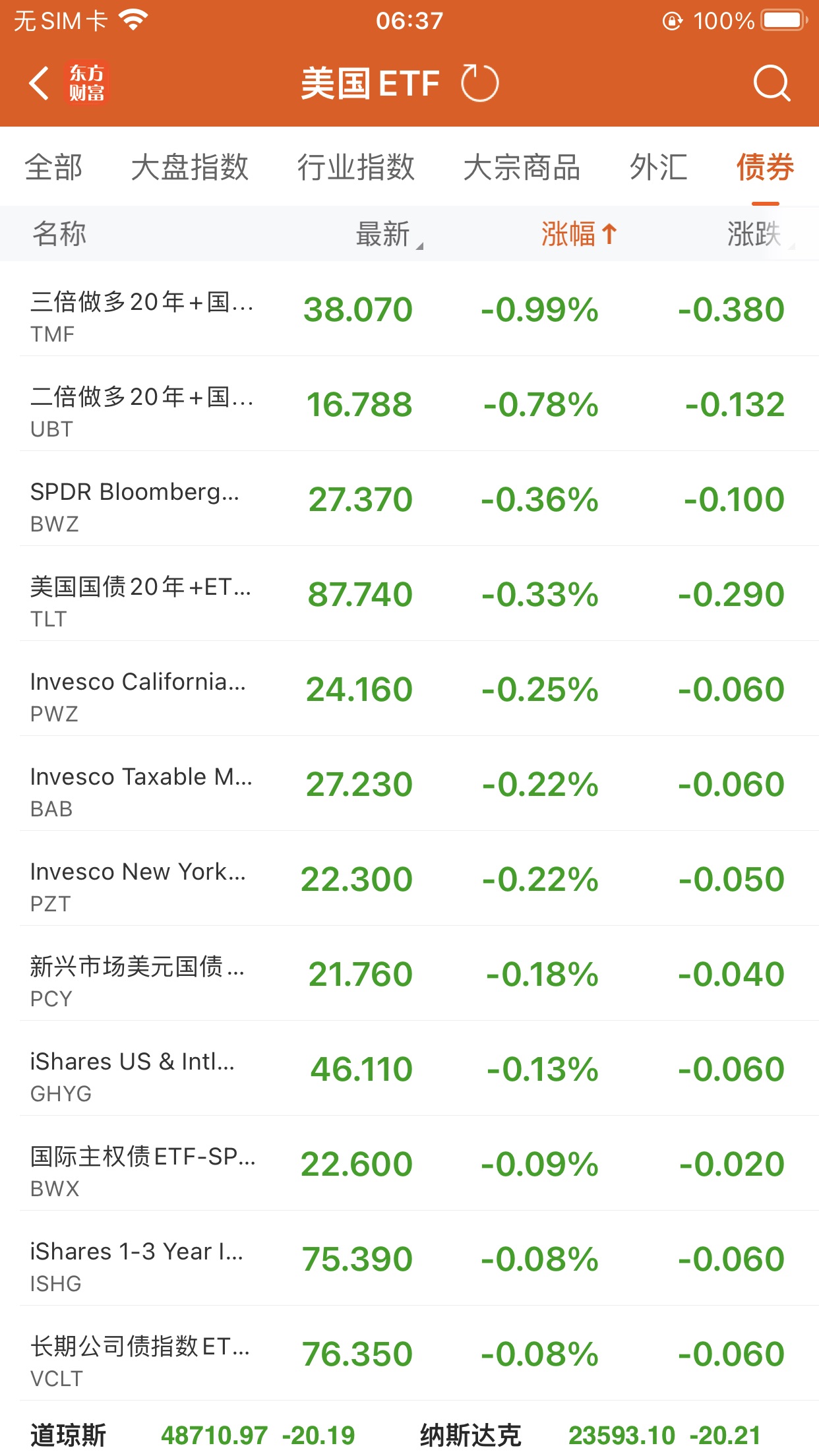The width and height of the screenshot is (819, 1456).
Task: Sort the list by 涨跌
Action: click(x=755, y=234)
